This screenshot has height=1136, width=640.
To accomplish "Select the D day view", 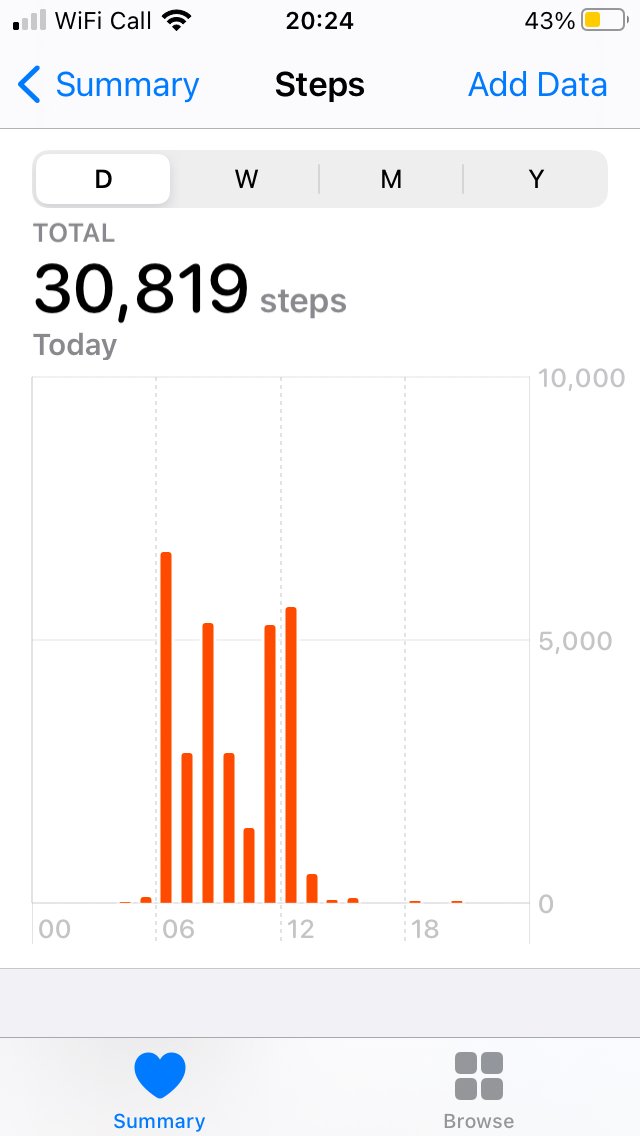I will point(103,179).
